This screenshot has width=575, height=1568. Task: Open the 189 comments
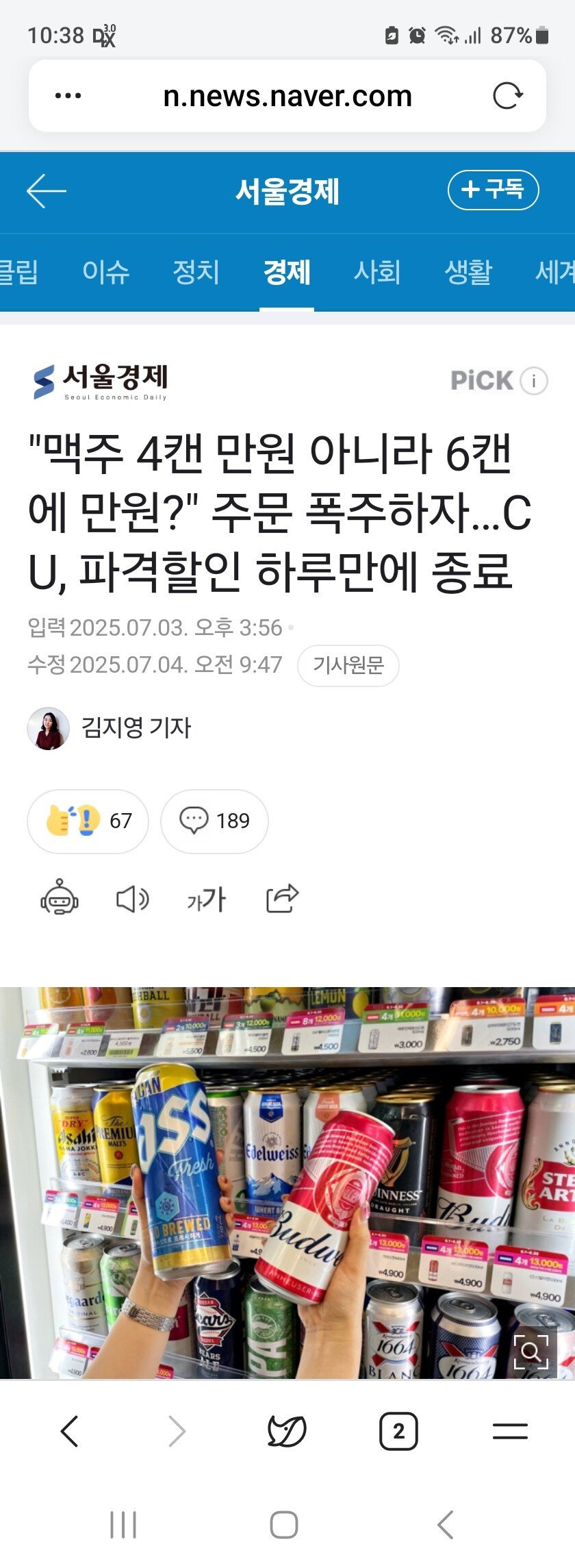(x=214, y=821)
